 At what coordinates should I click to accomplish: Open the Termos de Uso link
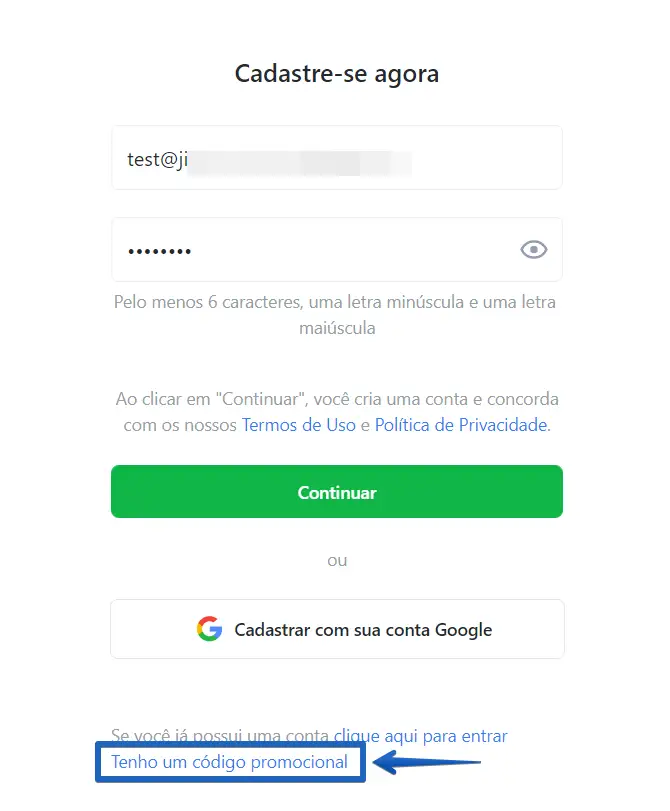298,425
